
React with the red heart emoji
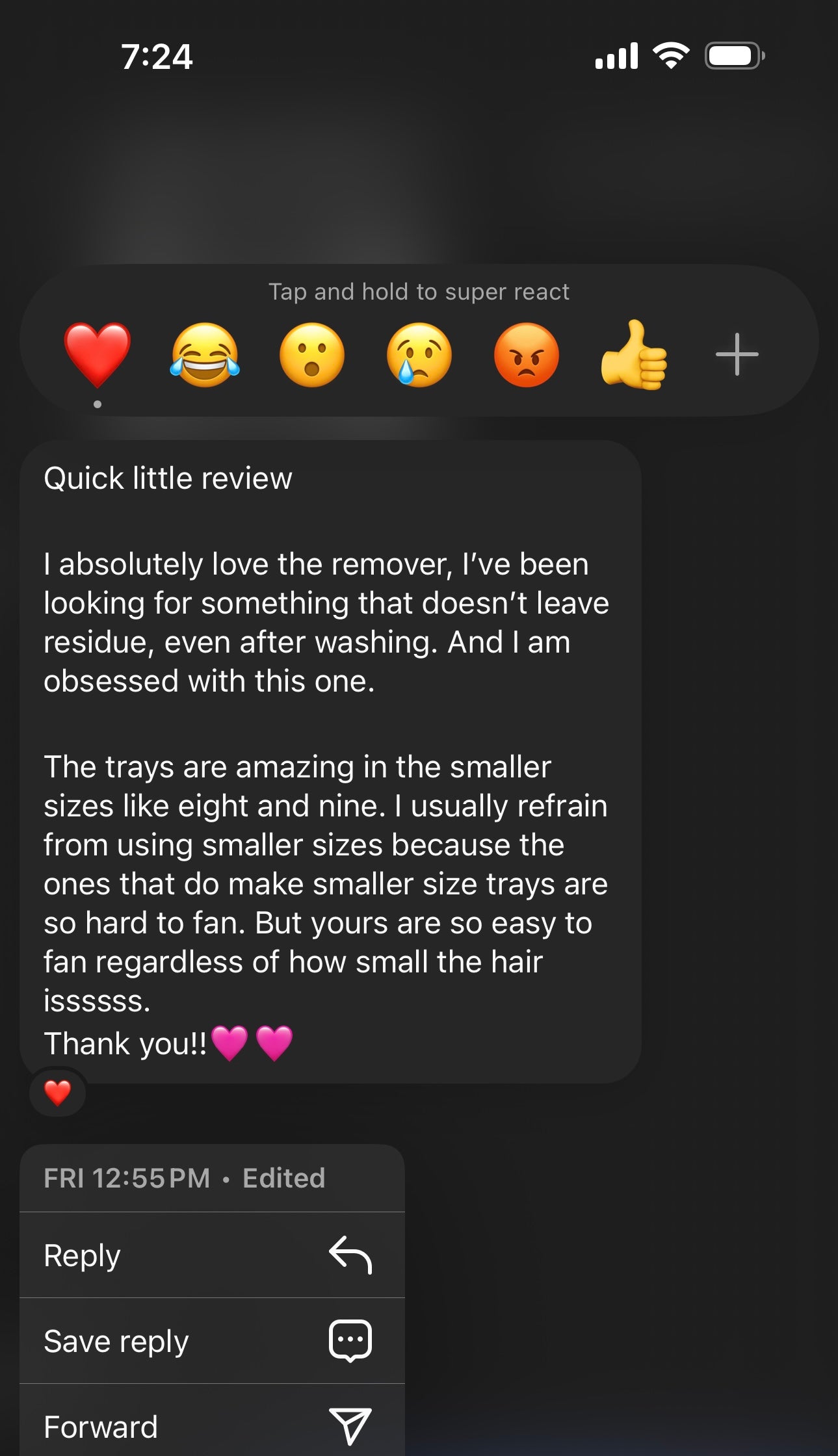[x=98, y=354]
